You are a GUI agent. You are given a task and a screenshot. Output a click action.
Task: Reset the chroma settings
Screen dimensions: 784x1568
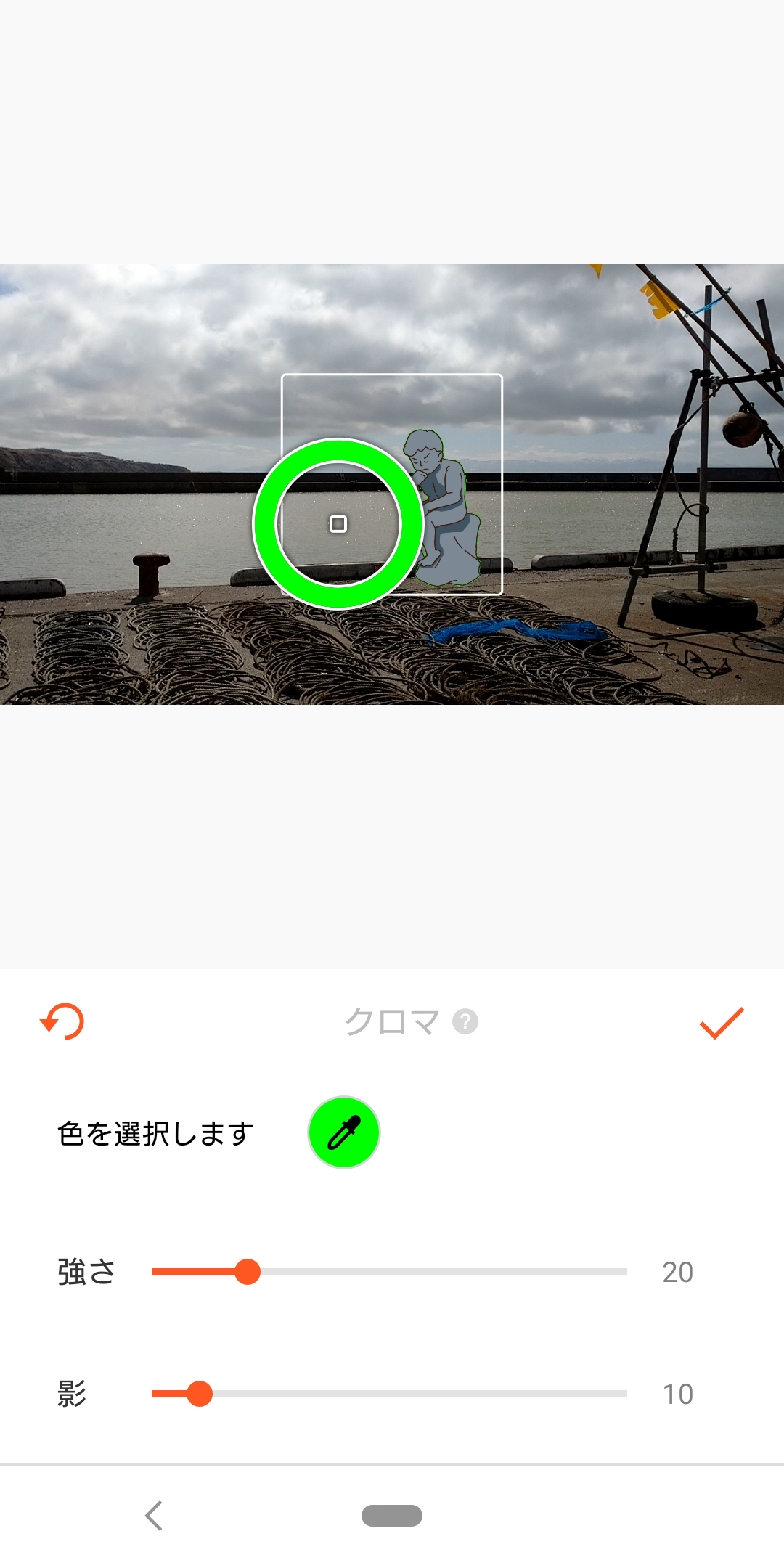(x=62, y=1021)
